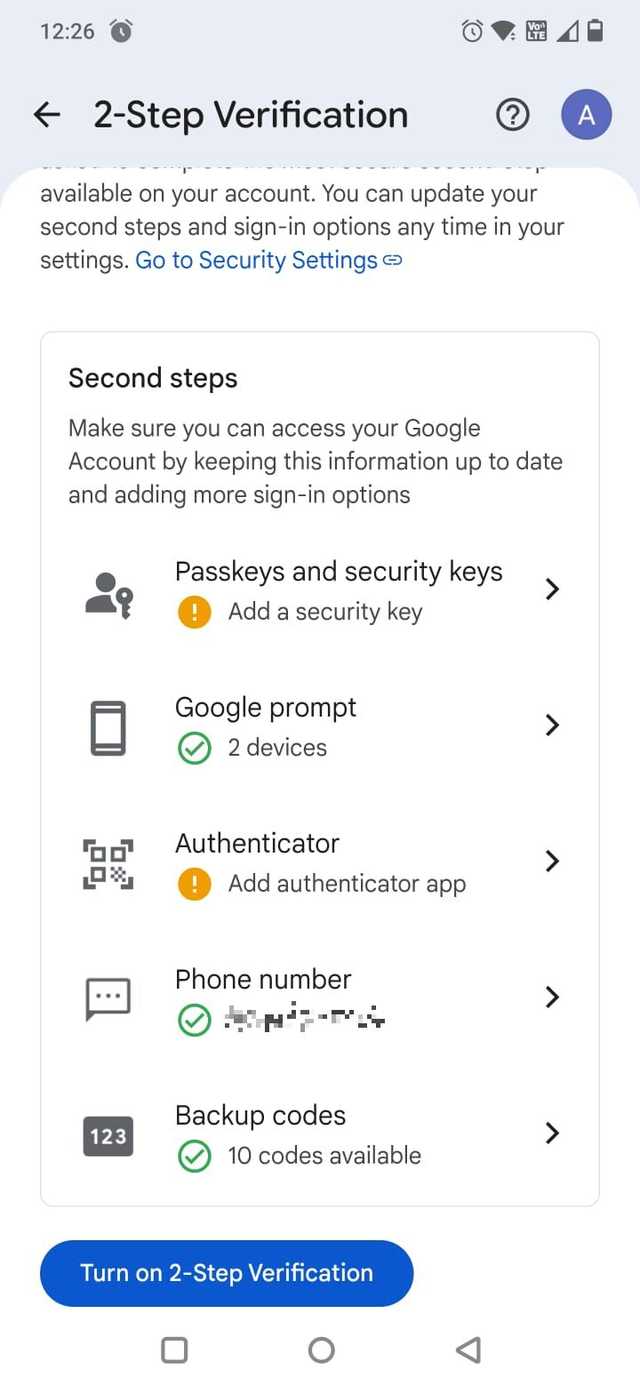Open the account avatar A

coord(586,116)
